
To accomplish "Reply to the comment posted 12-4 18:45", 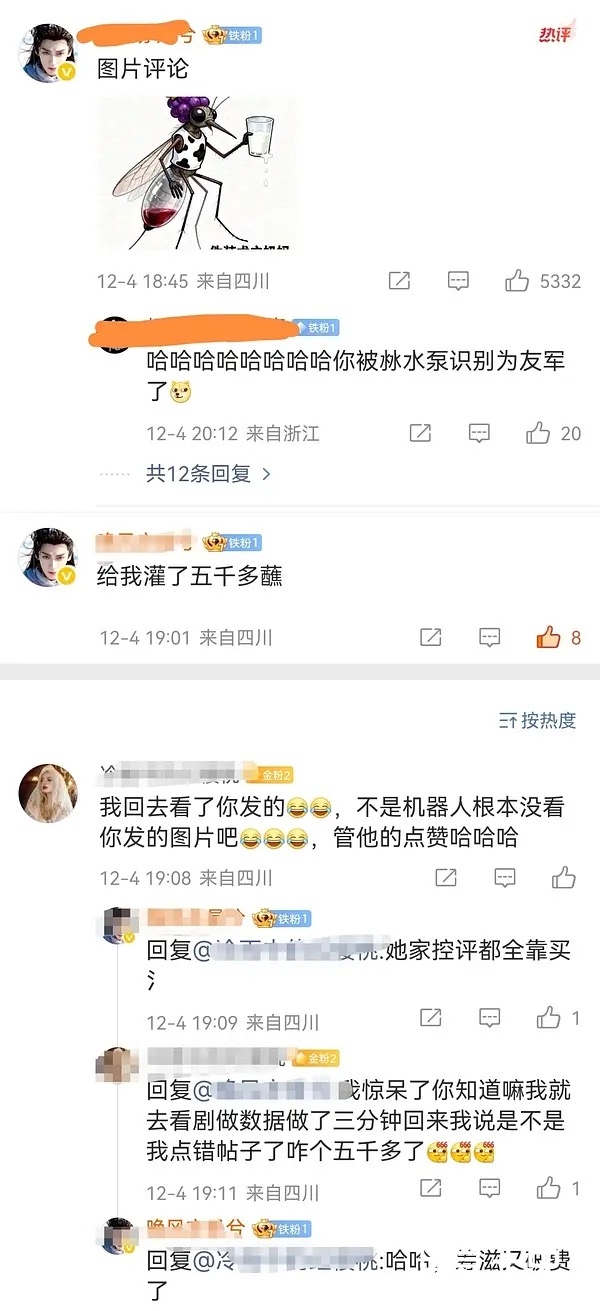I will 458,281.
